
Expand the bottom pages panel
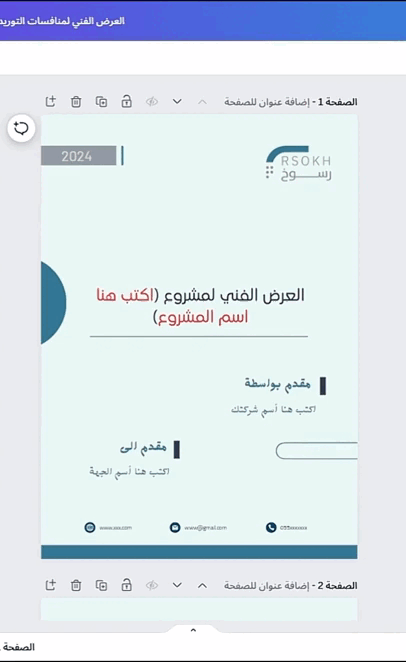click(193, 630)
